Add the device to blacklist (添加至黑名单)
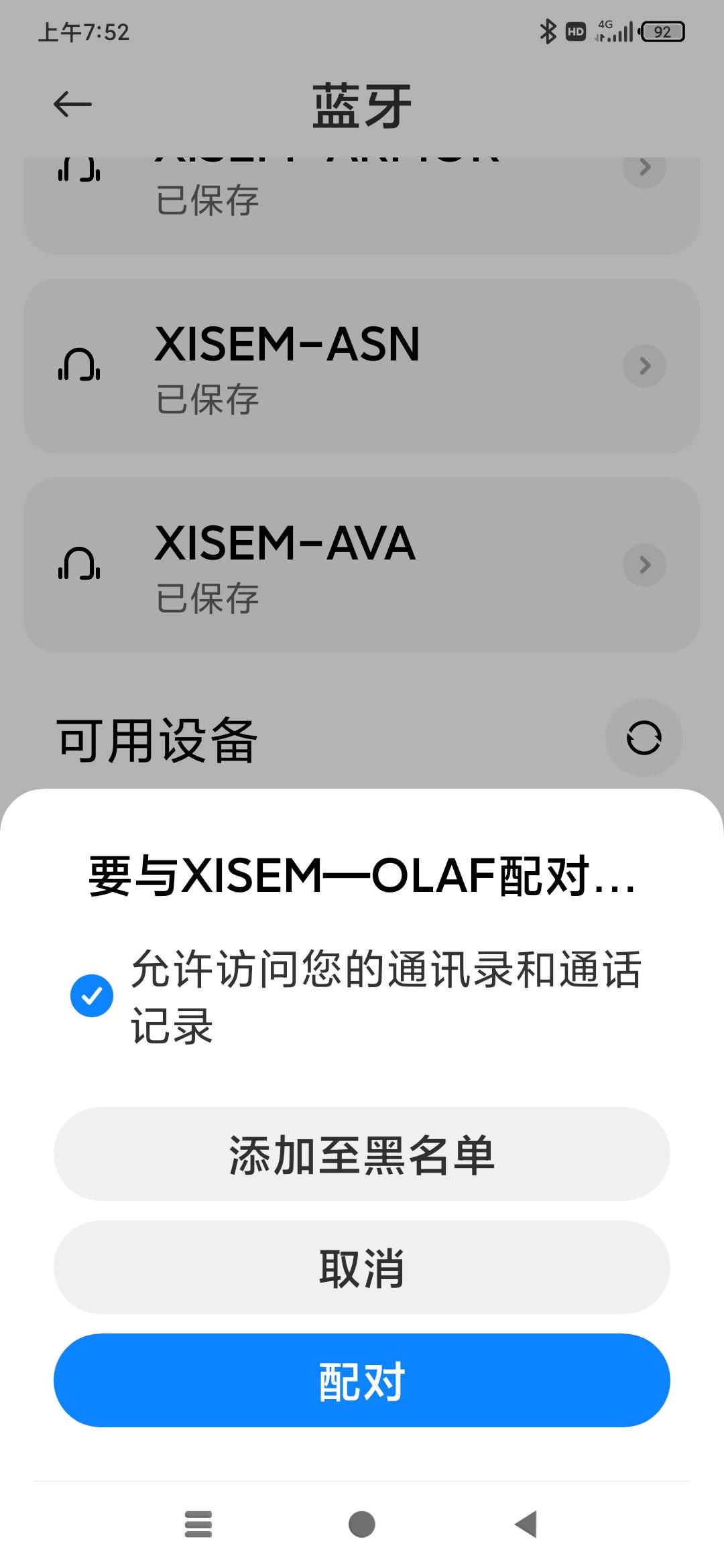 click(x=362, y=1154)
